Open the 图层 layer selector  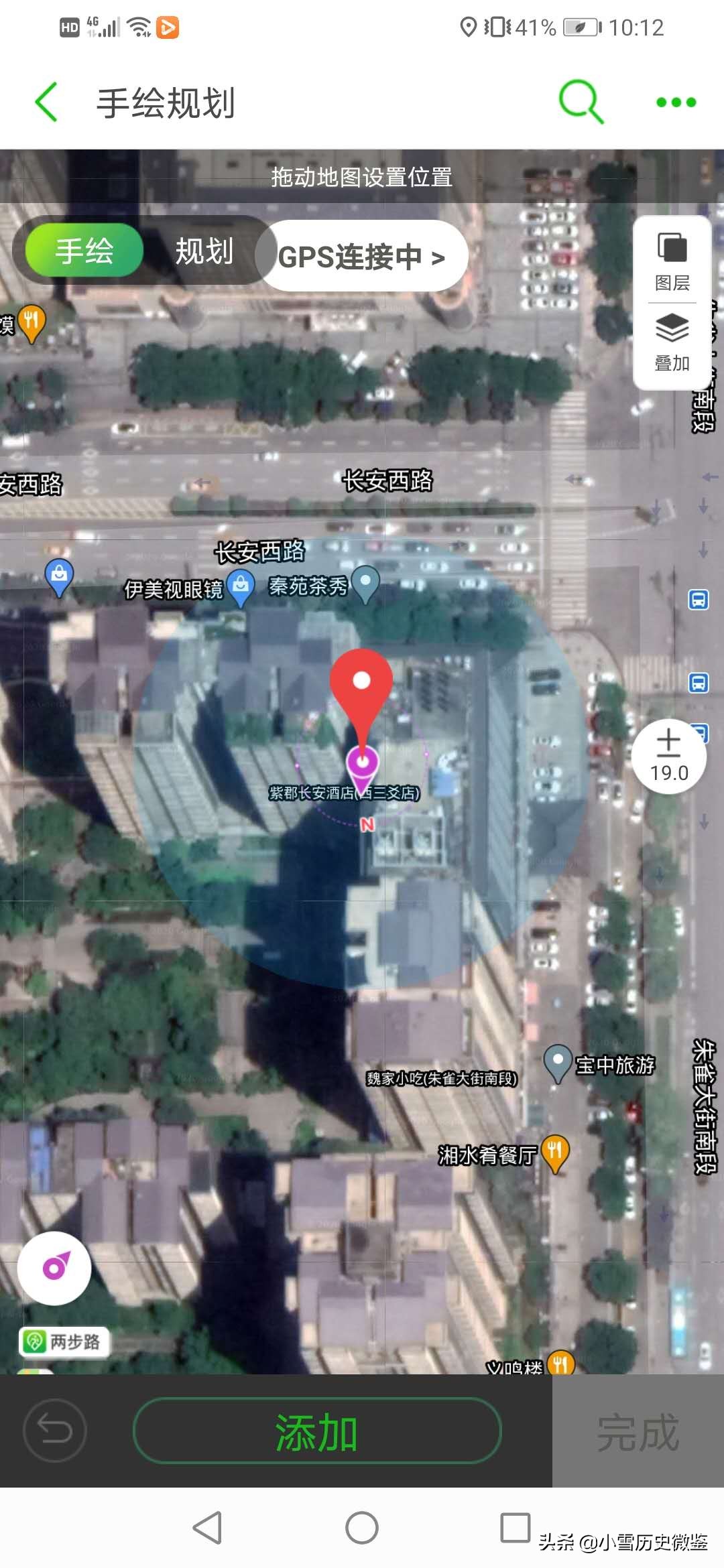[672, 263]
